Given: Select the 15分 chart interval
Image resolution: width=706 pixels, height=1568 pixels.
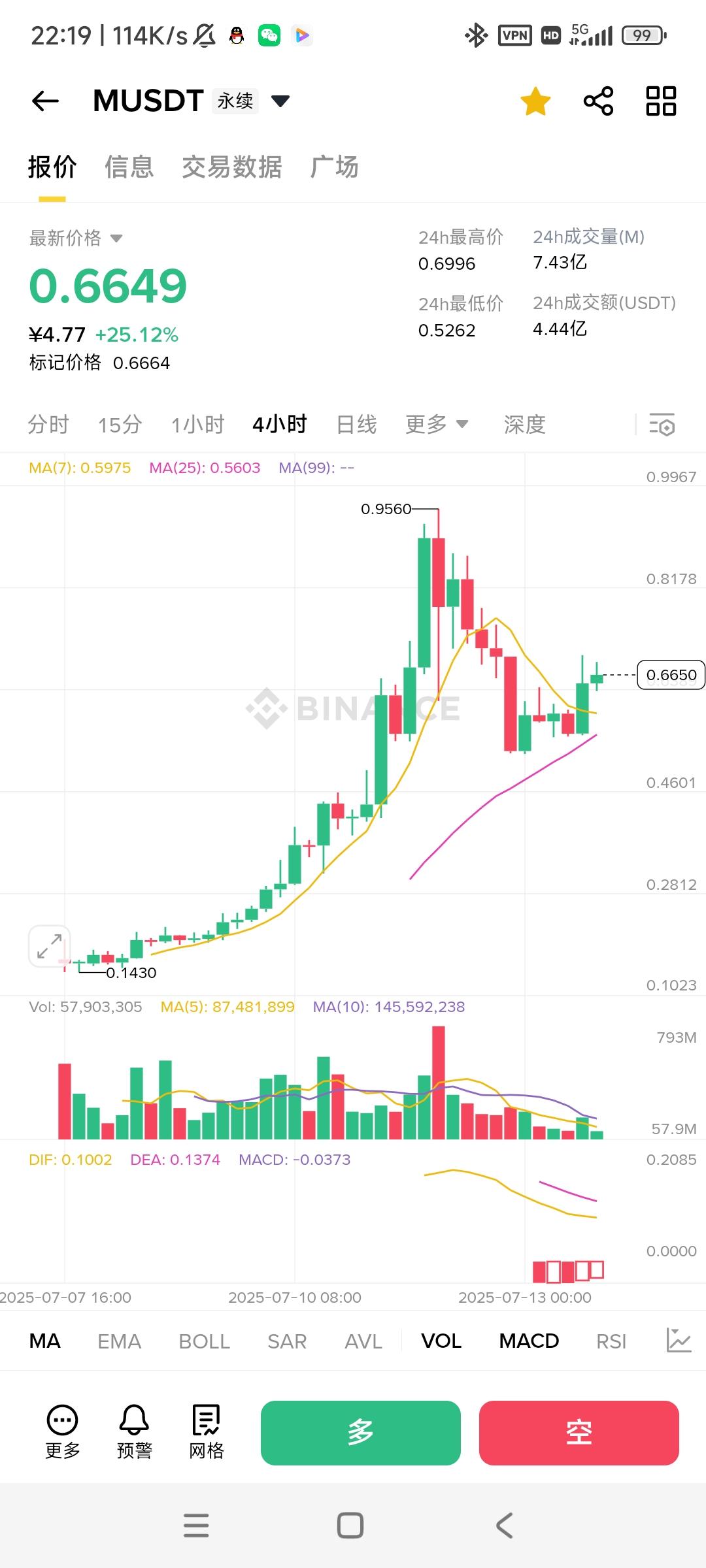Looking at the screenshot, I should pos(120,425).
